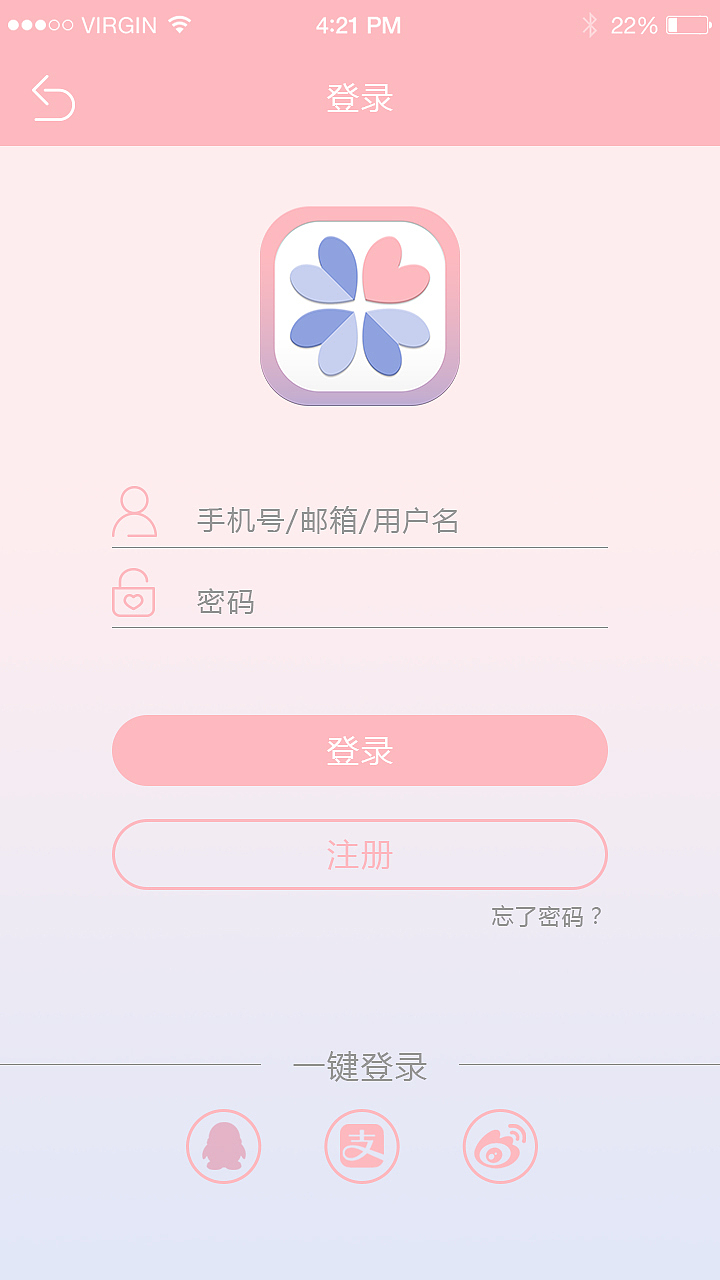Viewport: 720px width, 1280px height.
Task: Tap the 一键登录 one-tap login label
Action: pos(361,1066)
